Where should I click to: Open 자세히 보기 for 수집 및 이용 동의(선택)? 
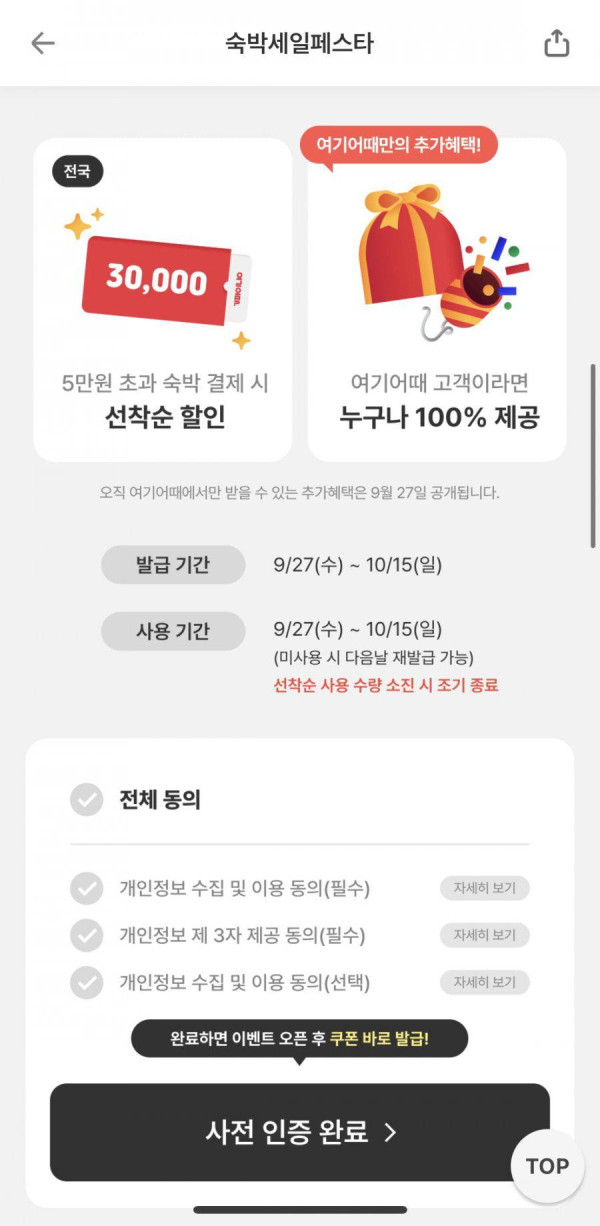pos(484,982)
